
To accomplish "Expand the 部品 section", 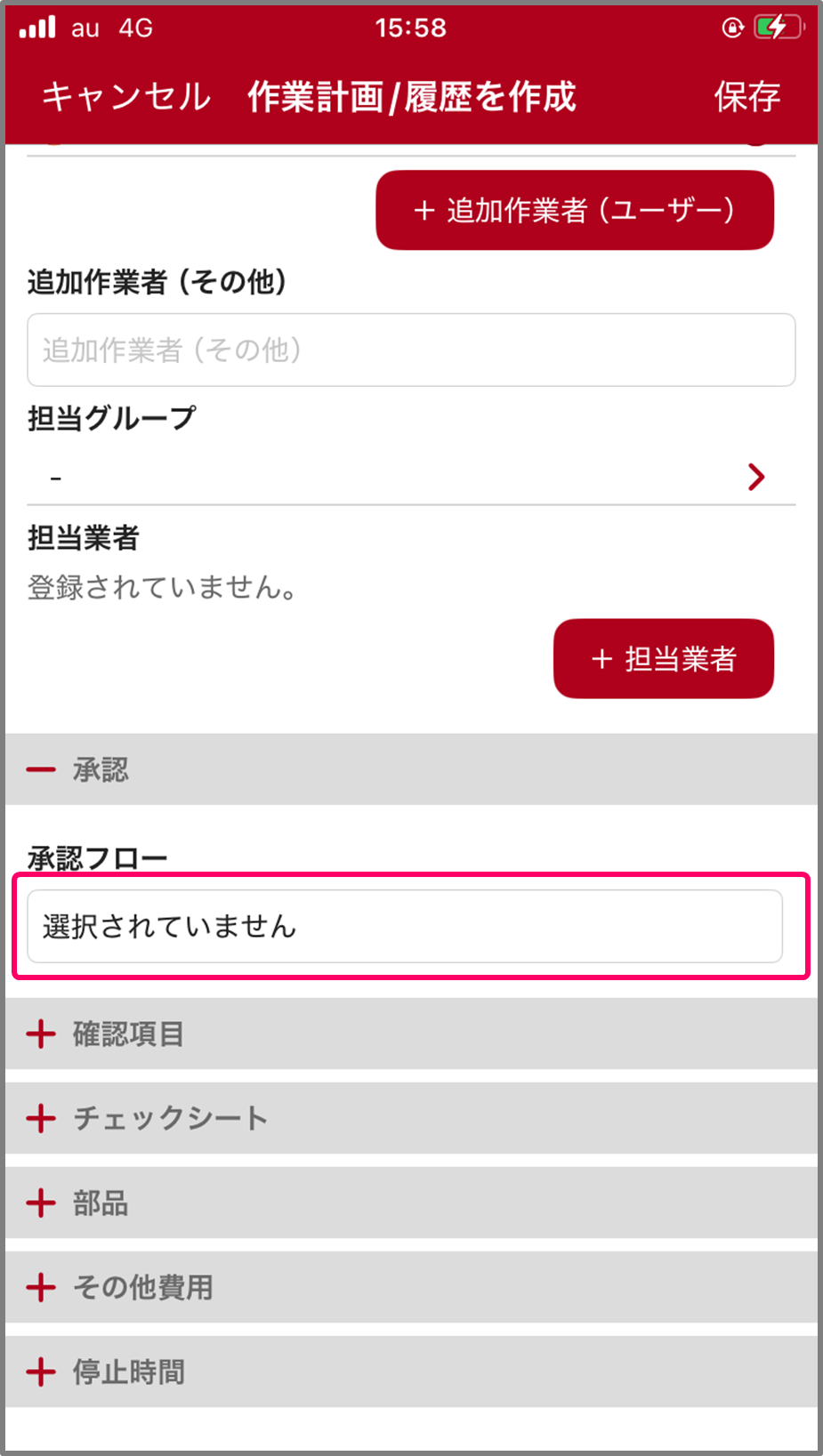I will [x=410, y=1203].
